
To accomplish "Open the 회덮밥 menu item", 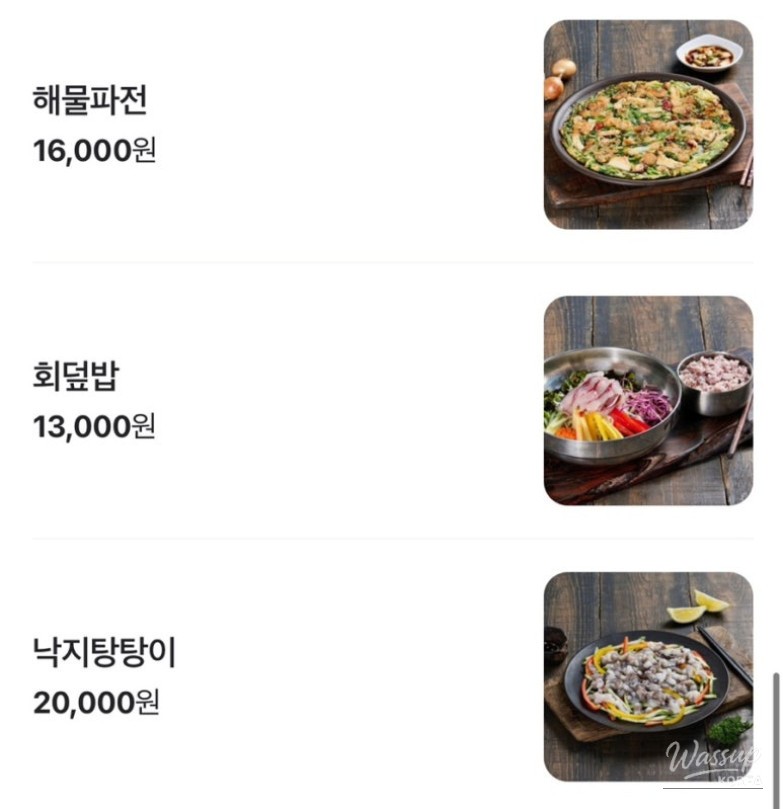I will point(76,377).
